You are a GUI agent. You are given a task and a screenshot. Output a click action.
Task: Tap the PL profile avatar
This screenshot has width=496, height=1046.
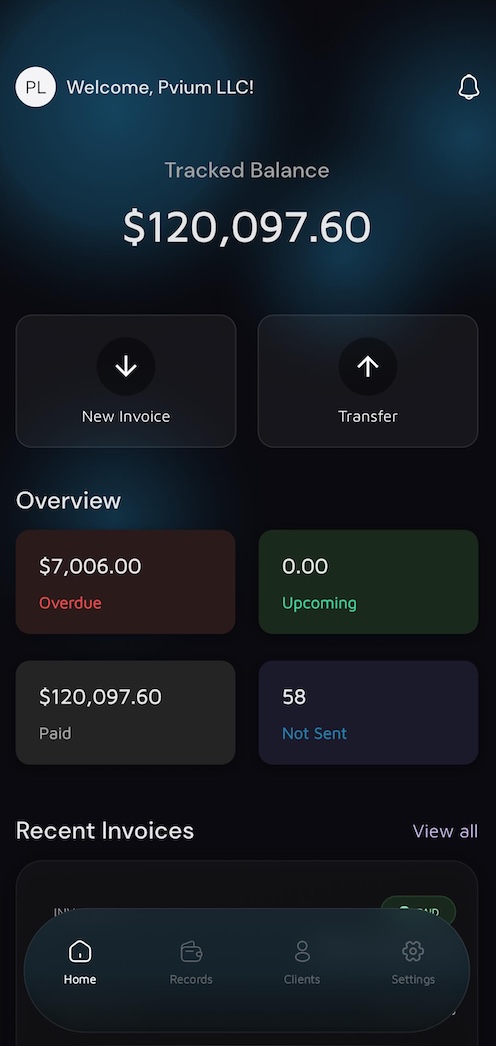point(35,87)
